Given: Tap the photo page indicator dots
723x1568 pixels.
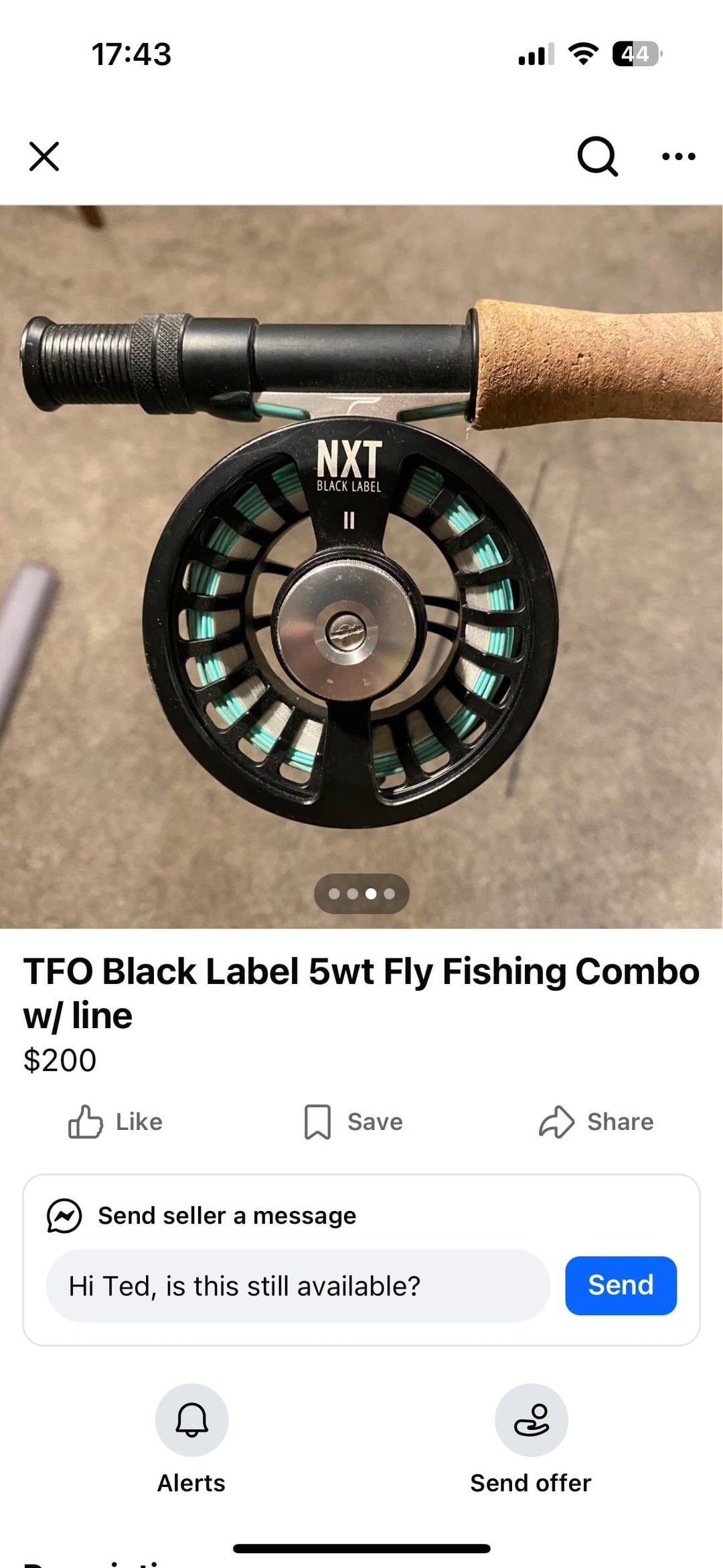Looking at the screenshot, I should 361,894.
